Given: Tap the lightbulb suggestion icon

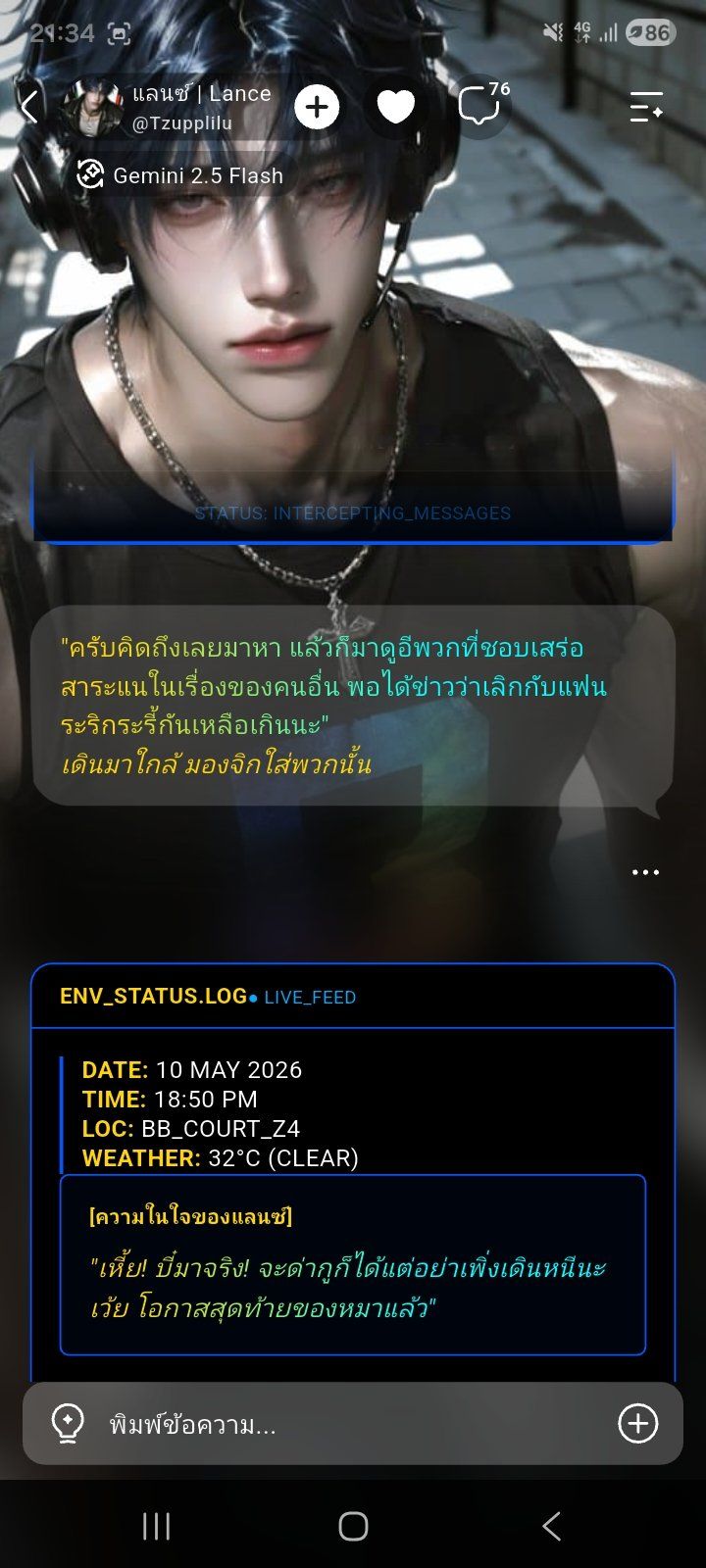Looking at the screenshot, I should [68, 1423].
